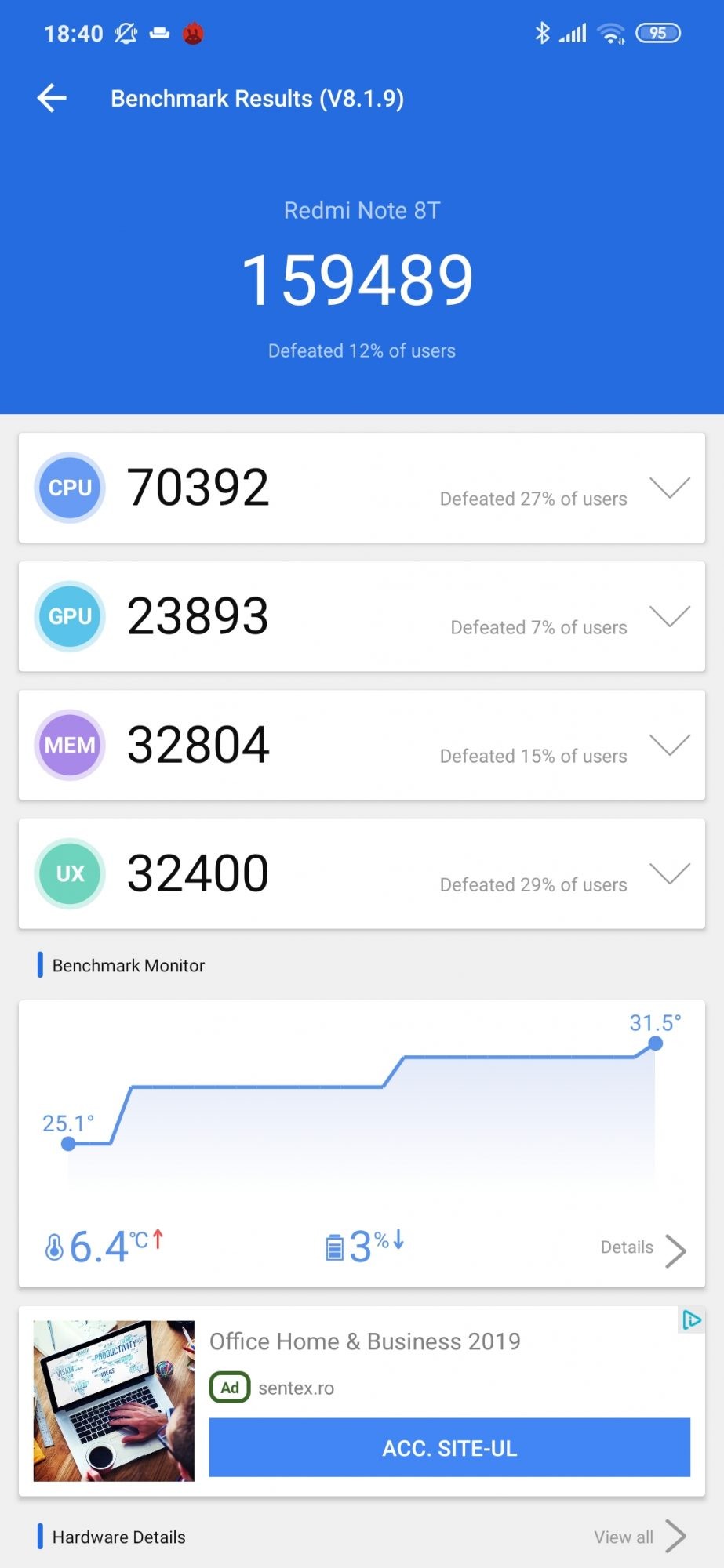Viewport: 724px width, 1568px height.
Task: Open the Office Home & Business ad image
Action: pyautogui.click(x=114, y=1401)
